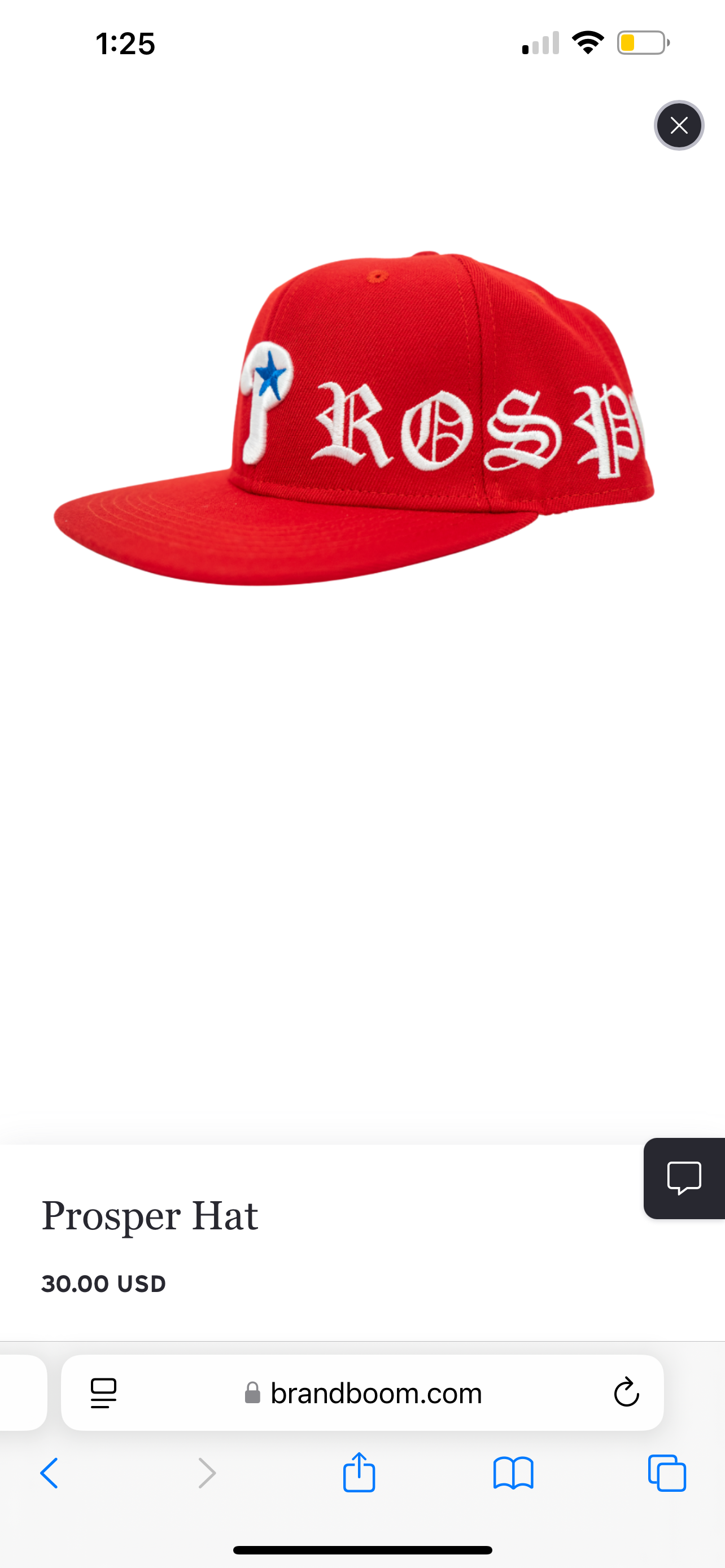The height and width of the screenshot is (1568, 725).
Task: Share this product page
Action: [359, 1473]
